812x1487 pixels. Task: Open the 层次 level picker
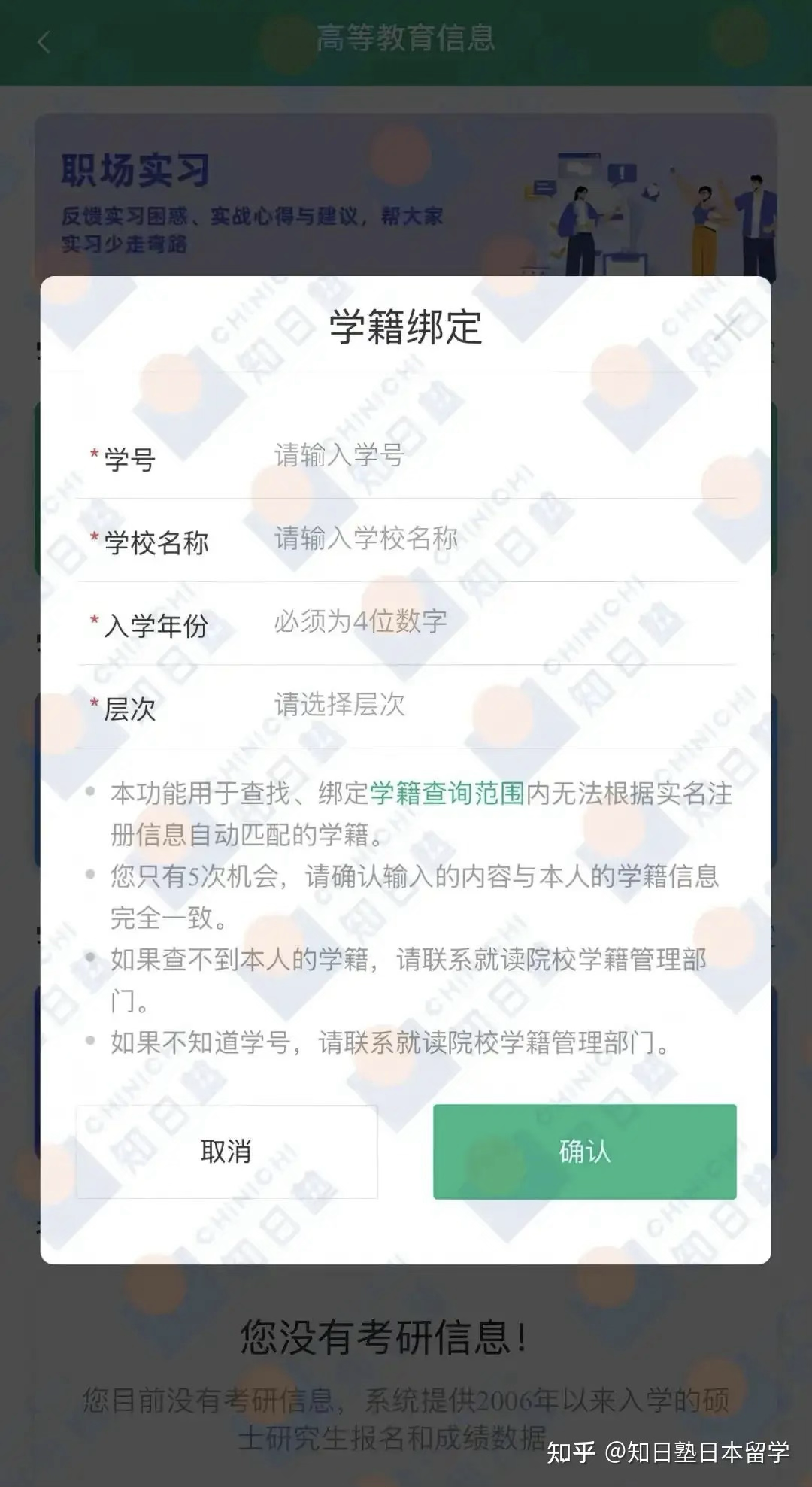(496, 706)
